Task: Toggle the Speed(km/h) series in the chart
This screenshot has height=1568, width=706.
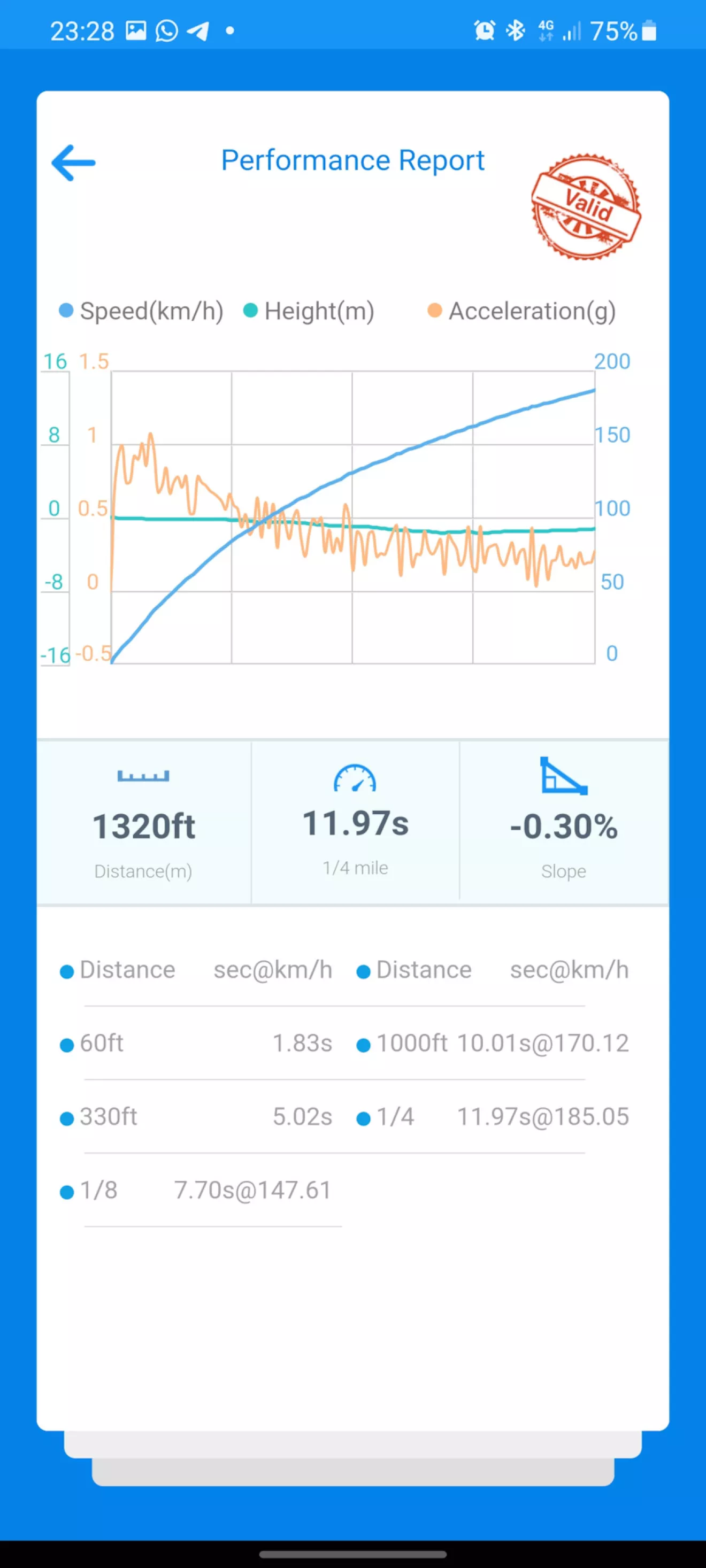Action: 141,311
